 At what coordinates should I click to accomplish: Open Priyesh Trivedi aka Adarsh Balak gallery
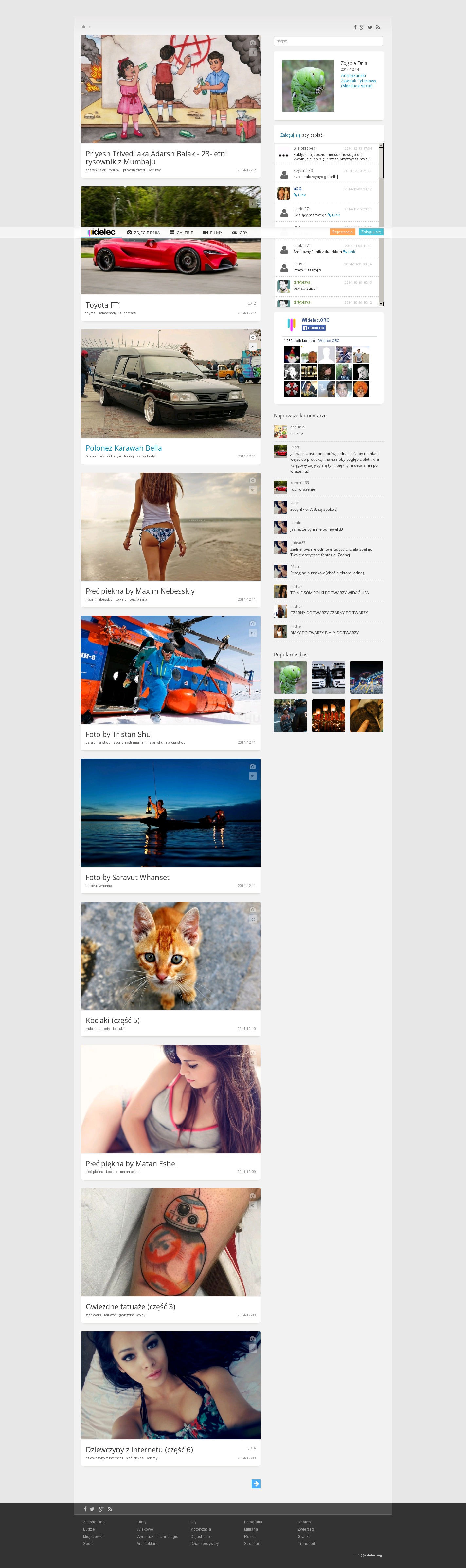pos(156,157)
